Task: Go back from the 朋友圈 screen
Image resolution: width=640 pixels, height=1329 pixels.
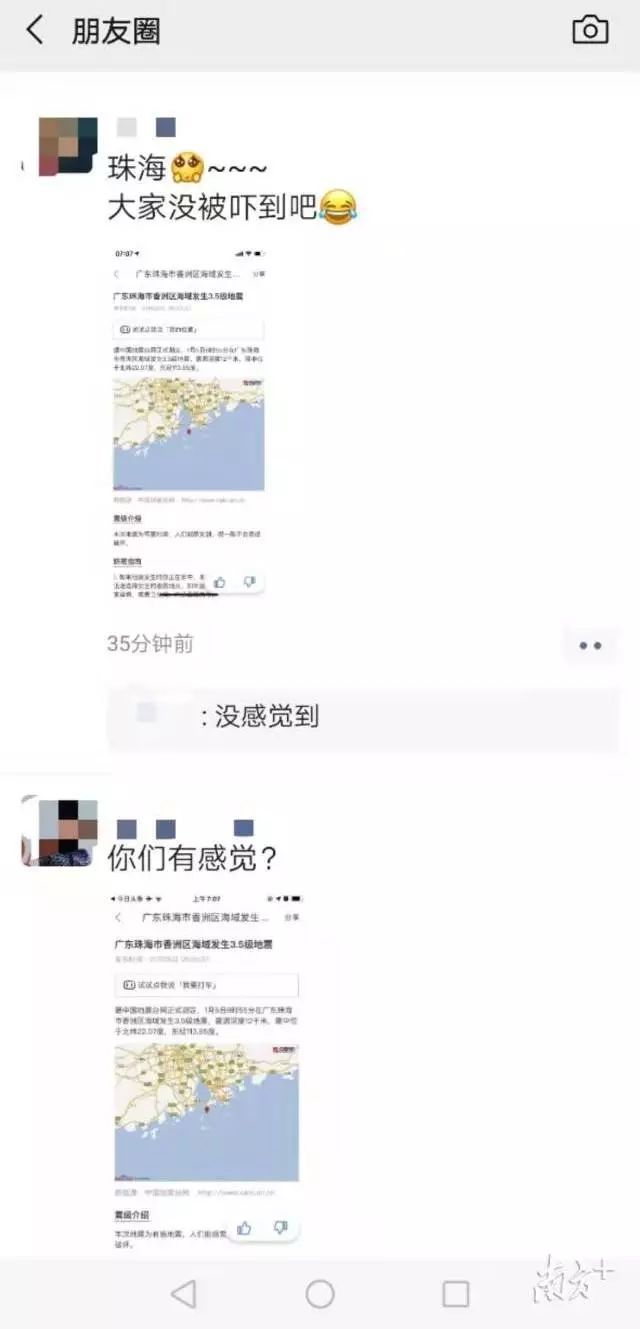Action: (35, 30)
